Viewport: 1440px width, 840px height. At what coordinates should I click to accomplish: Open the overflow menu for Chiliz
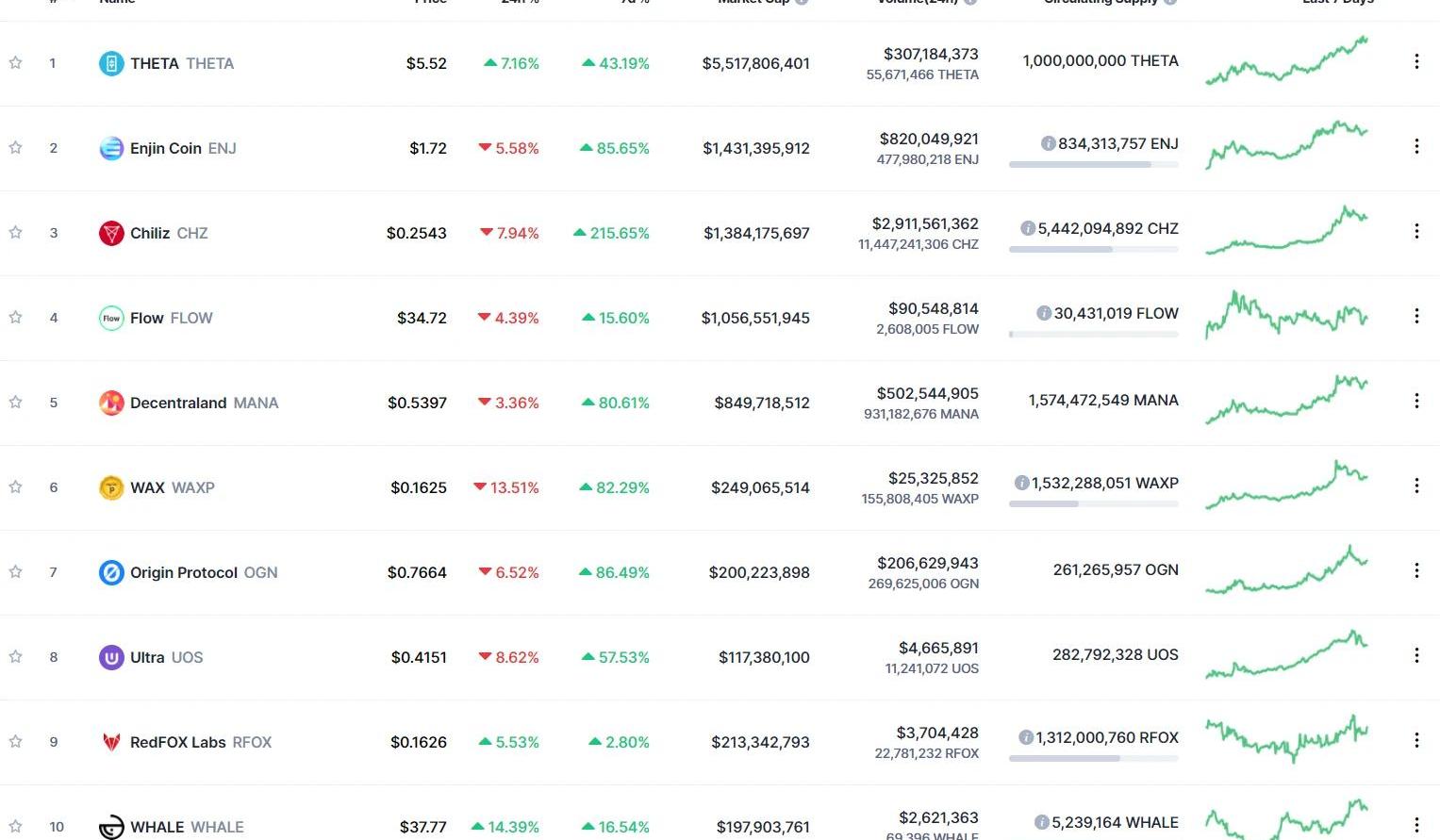tap(1415, 231)
